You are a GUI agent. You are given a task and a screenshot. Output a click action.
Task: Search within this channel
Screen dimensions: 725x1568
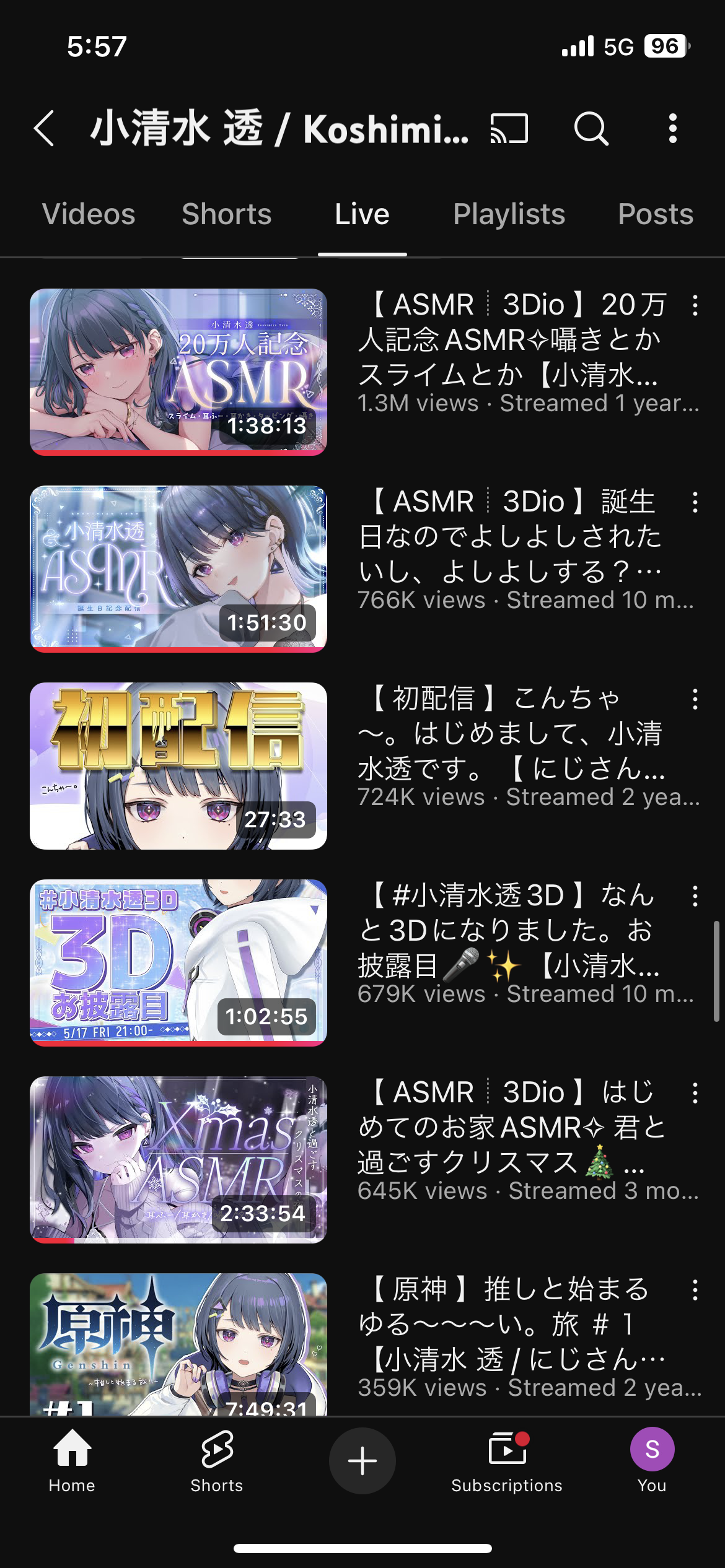591,129
